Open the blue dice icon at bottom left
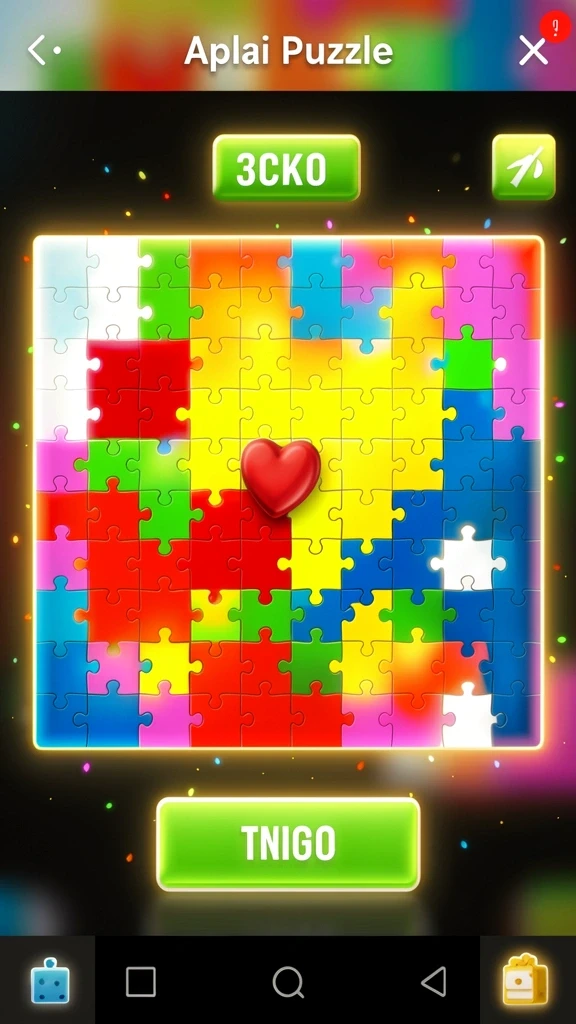 (50, 982)
